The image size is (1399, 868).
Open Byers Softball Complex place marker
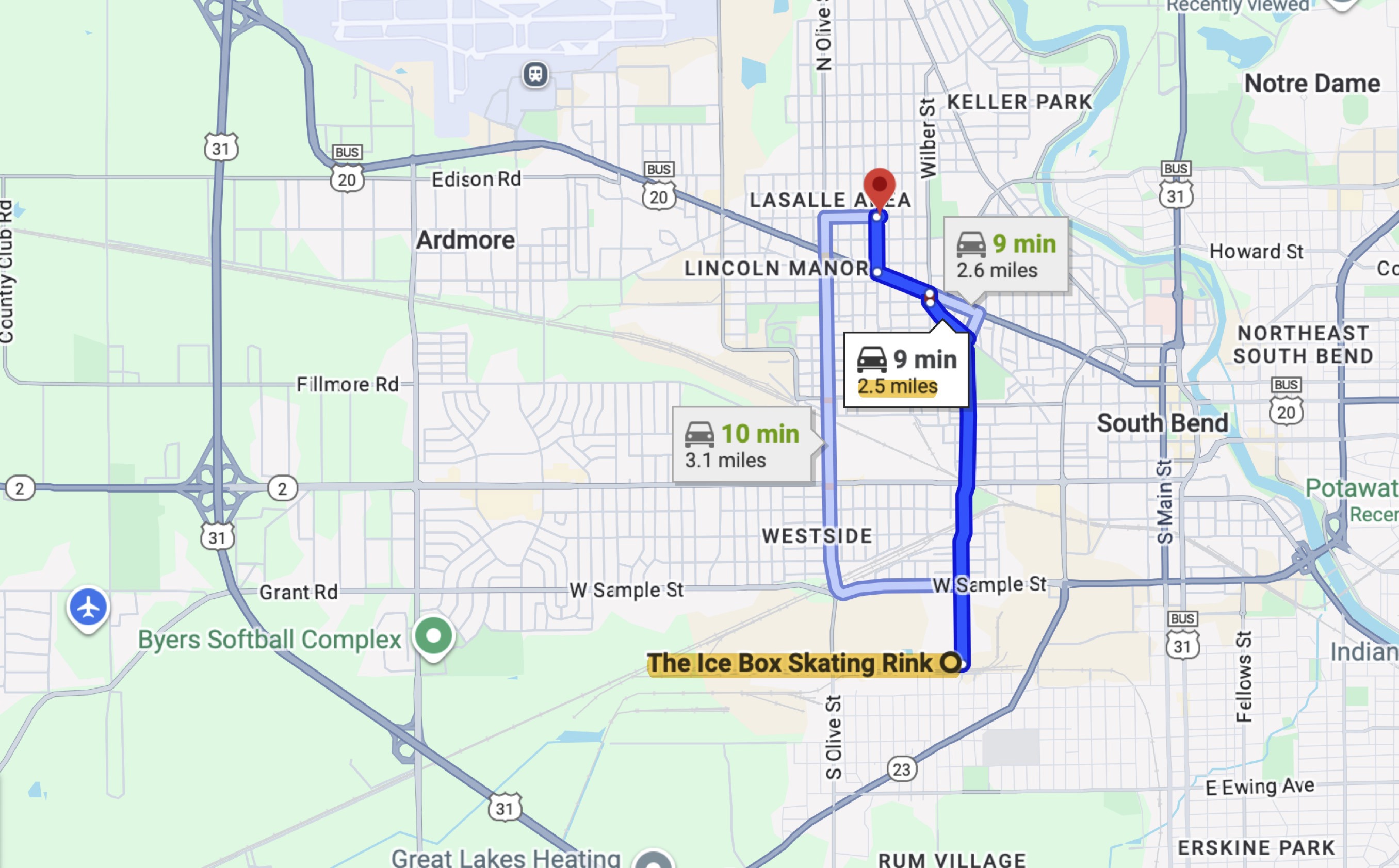[434, 636]
